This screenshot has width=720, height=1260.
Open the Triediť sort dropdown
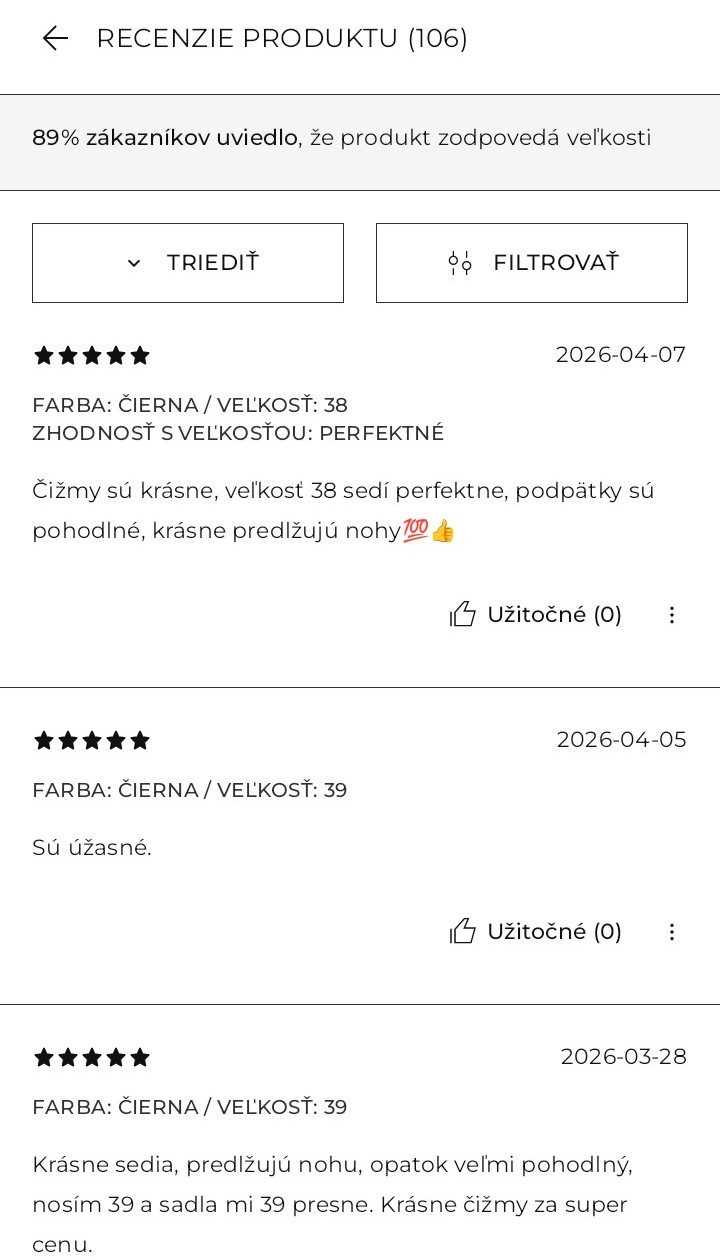[x=188, y=263]
